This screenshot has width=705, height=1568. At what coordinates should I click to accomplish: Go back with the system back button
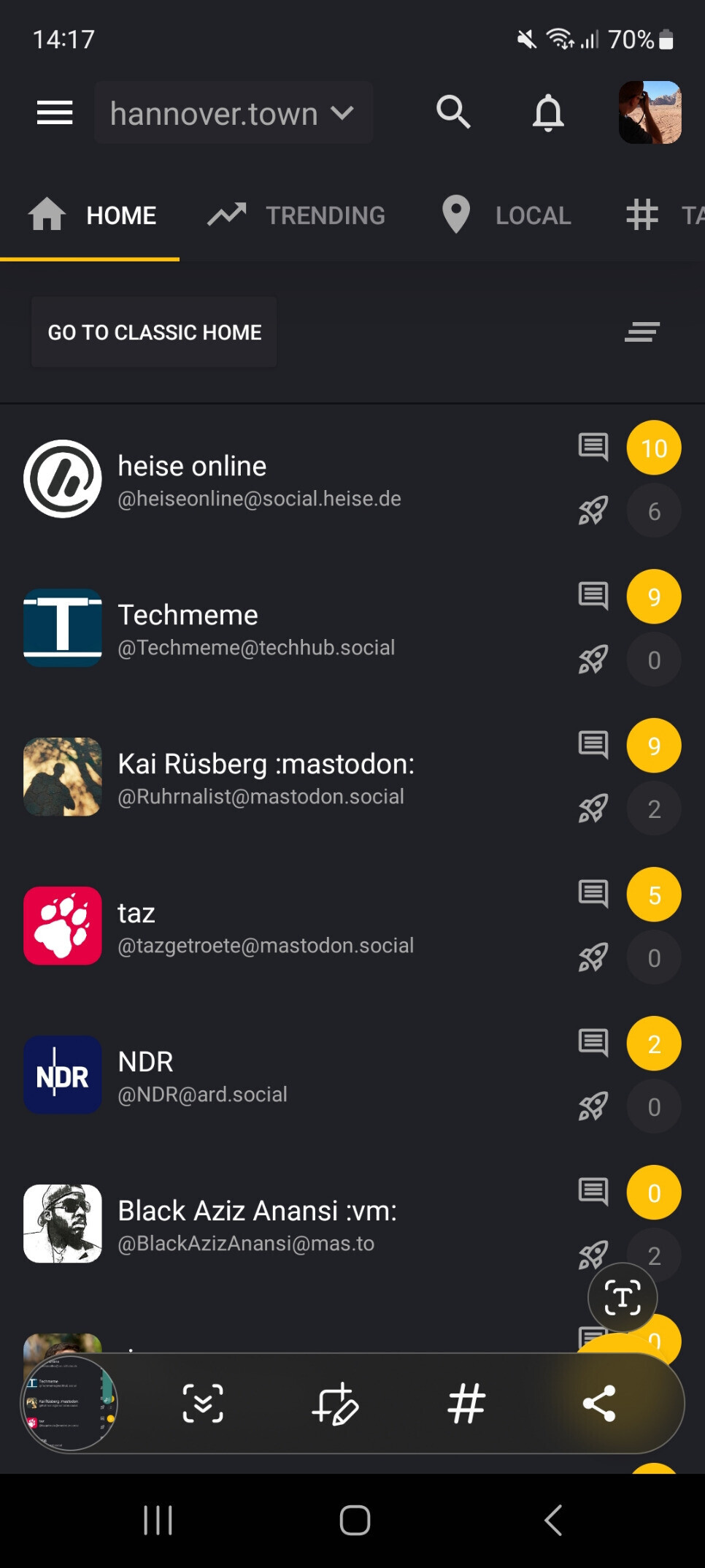pos(553,1521)
